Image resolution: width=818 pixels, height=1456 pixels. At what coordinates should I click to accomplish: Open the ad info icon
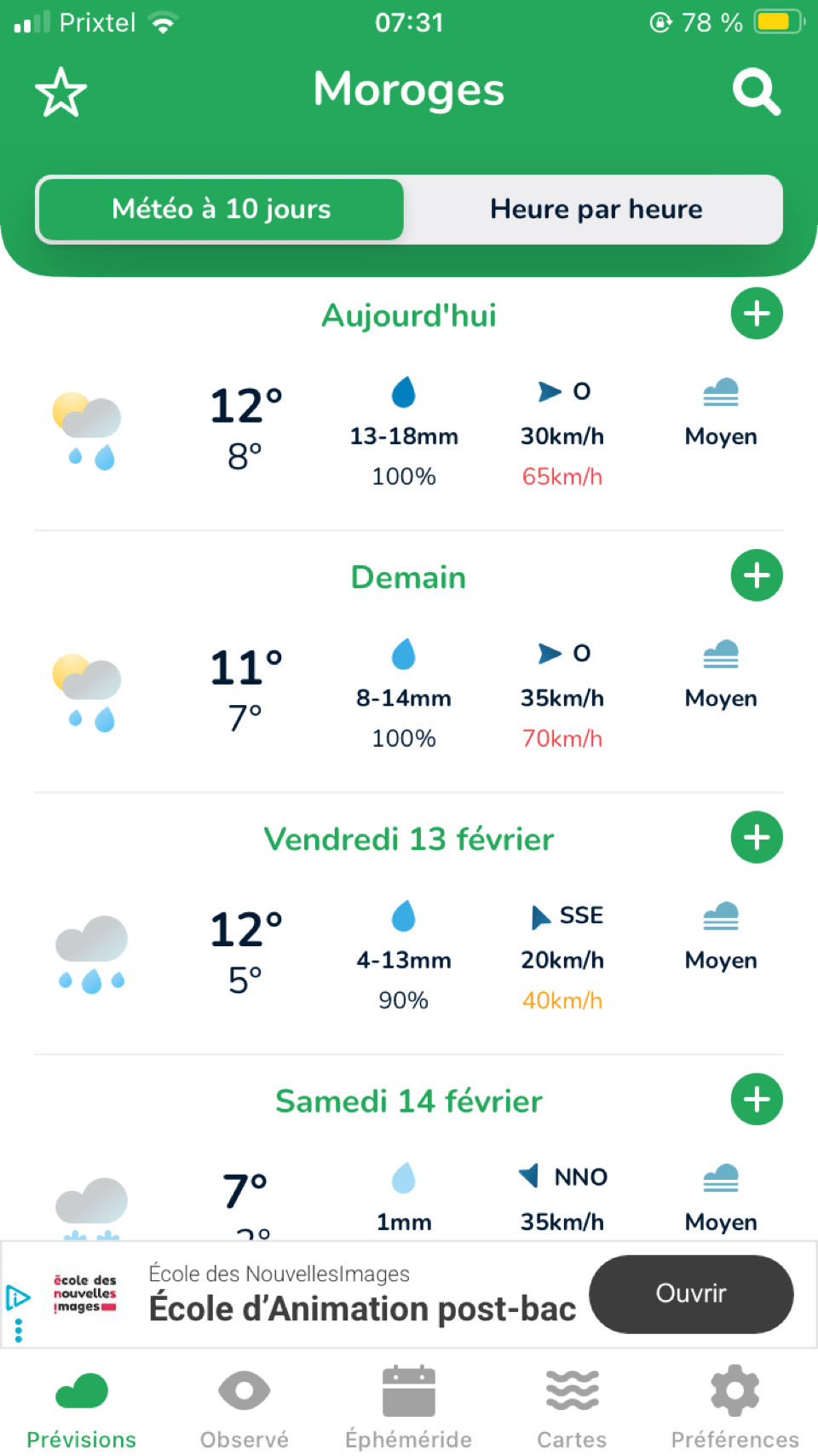tap(18, 1297)
